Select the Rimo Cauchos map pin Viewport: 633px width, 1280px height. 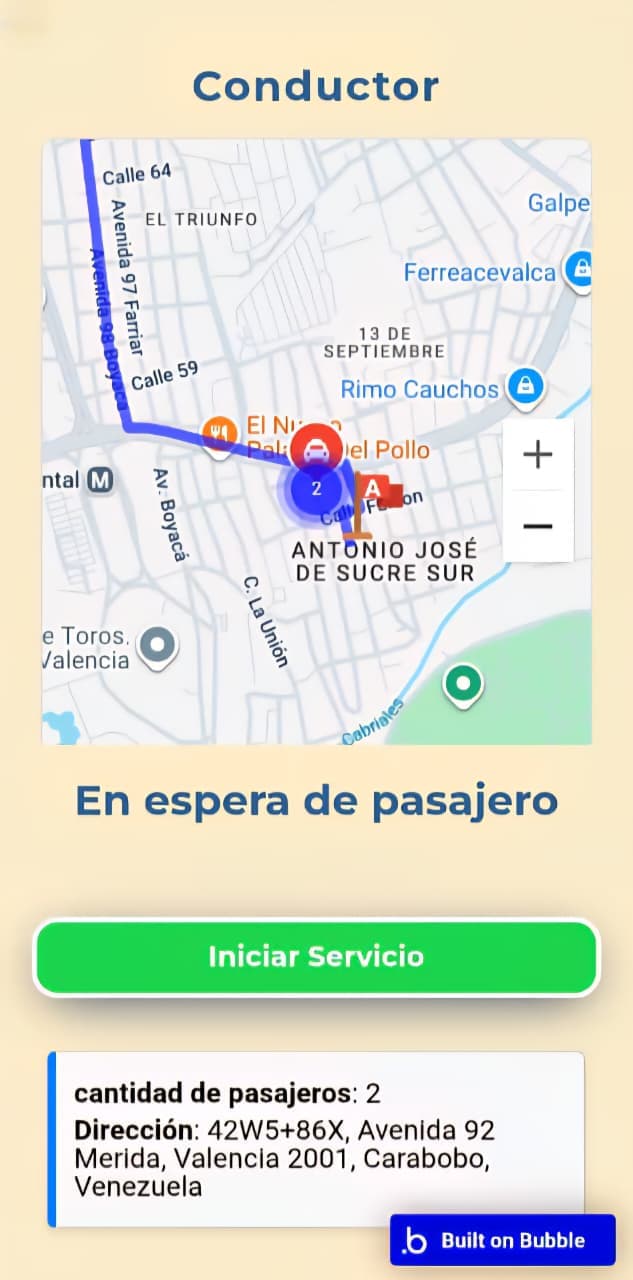pyautogui.click(x=525, y=386)
